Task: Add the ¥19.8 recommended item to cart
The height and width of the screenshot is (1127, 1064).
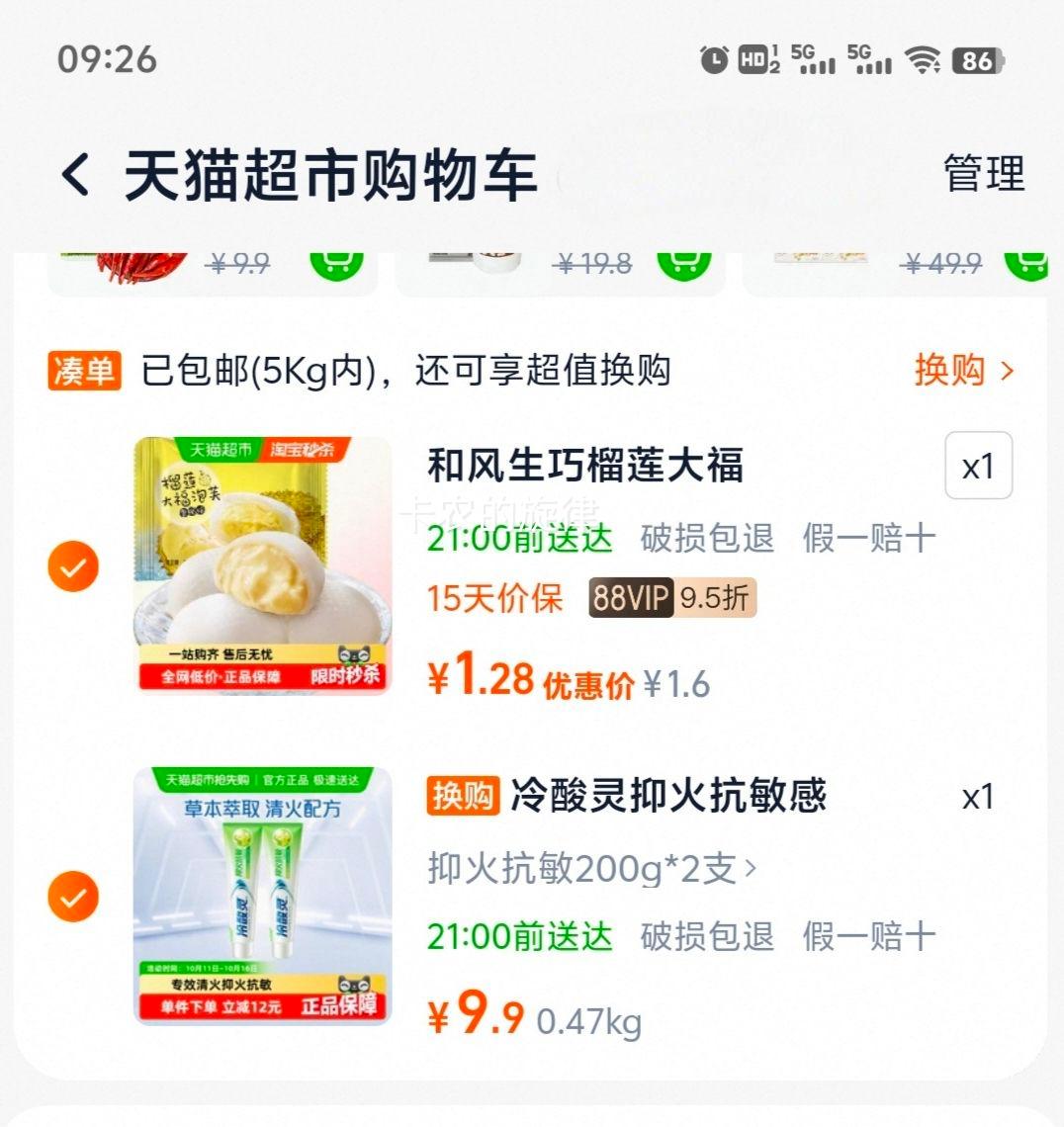Action: click(683, 263)
